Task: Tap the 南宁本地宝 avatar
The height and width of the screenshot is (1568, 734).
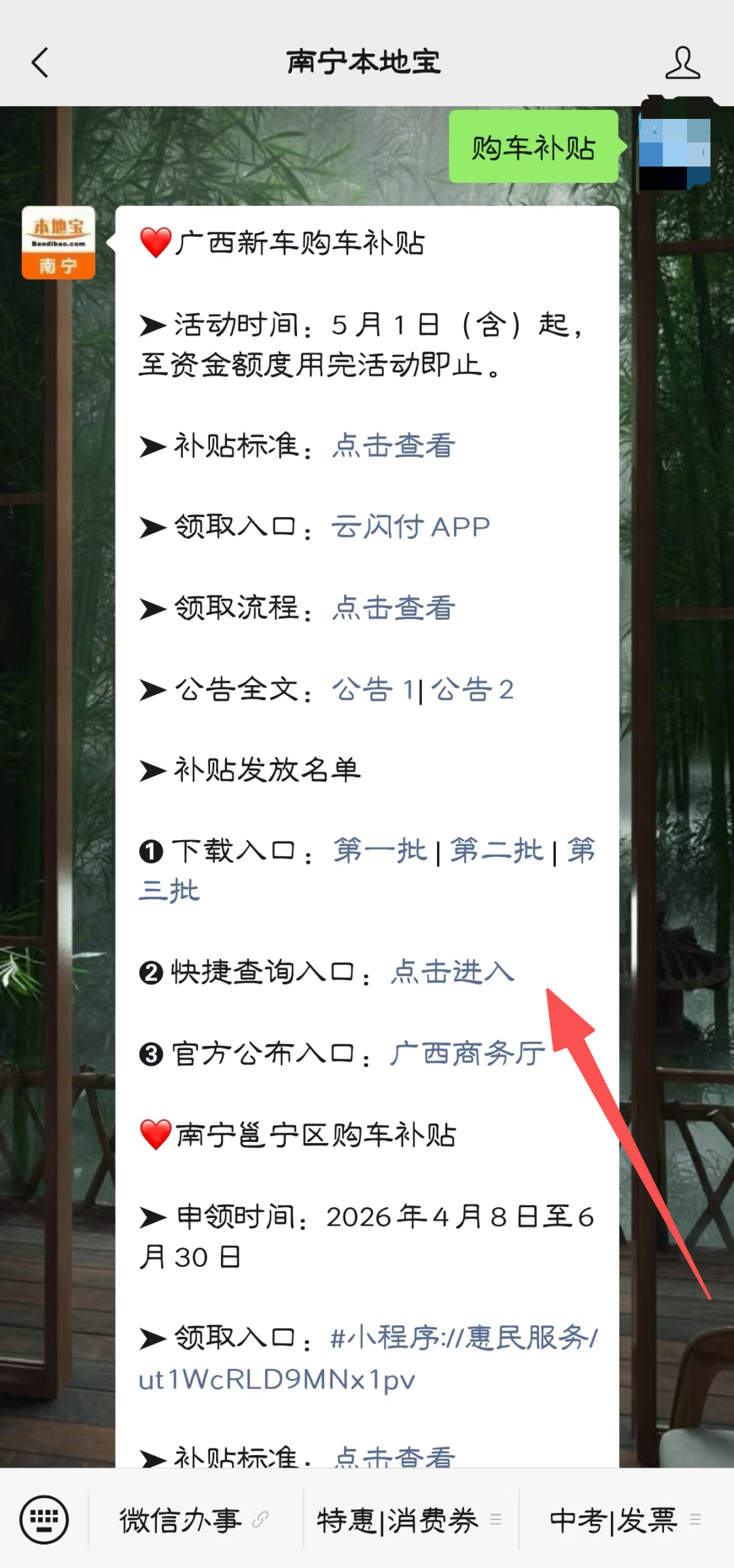Action: click(58, 243)
